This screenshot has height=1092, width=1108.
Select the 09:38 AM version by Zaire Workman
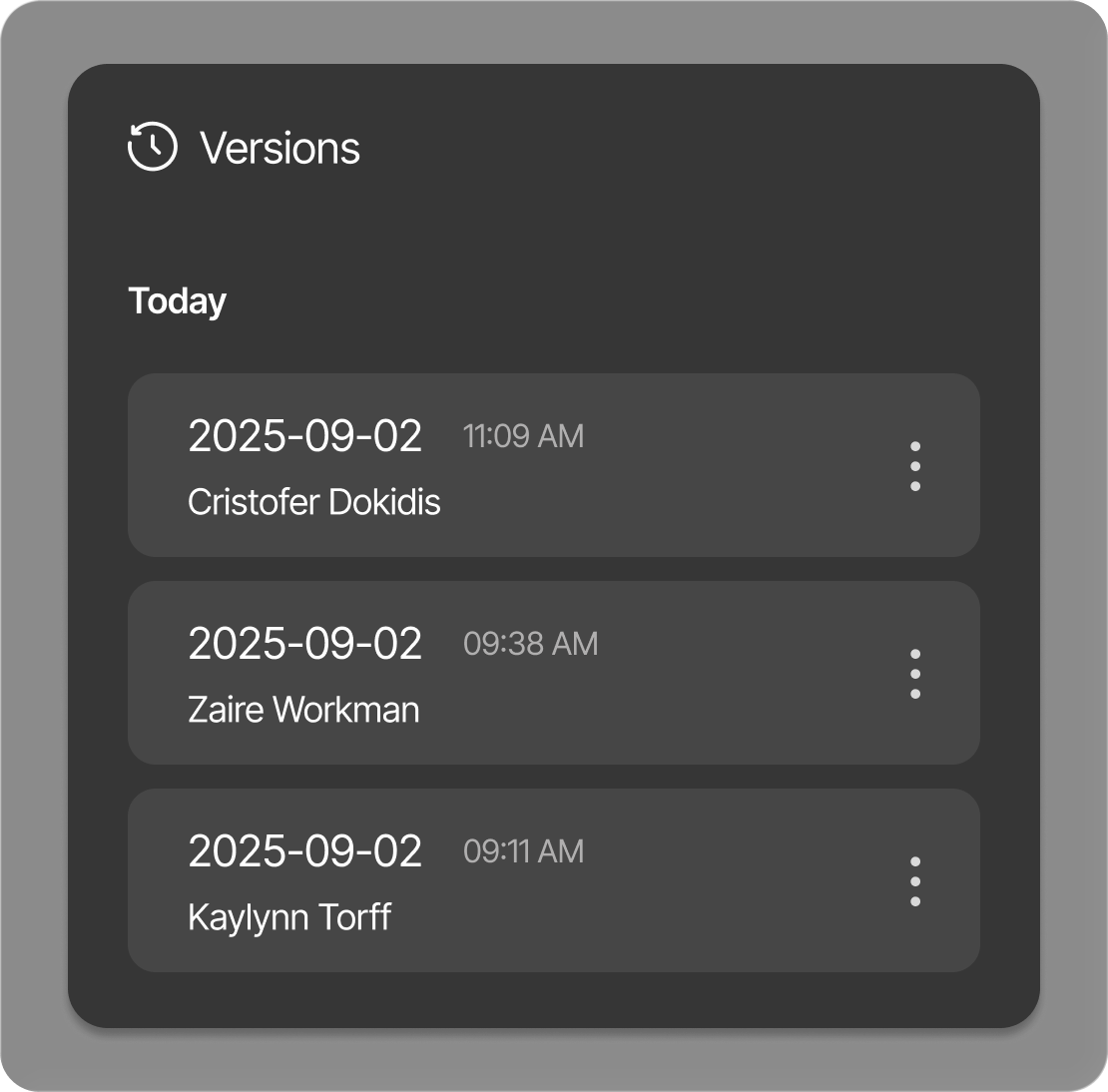553,672
